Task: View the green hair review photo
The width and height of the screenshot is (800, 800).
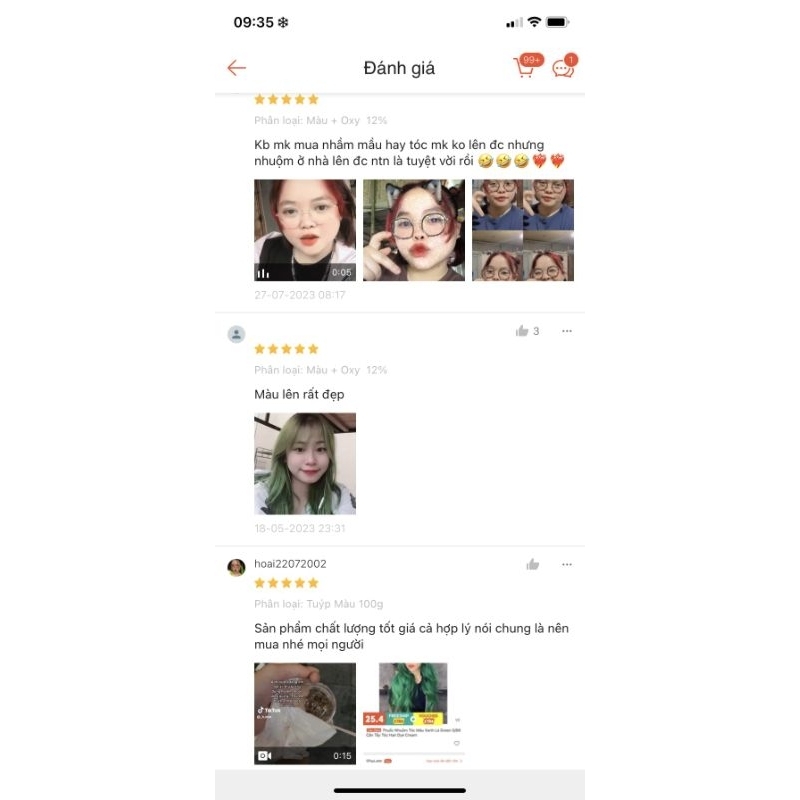Action: (x=304, y=463)
